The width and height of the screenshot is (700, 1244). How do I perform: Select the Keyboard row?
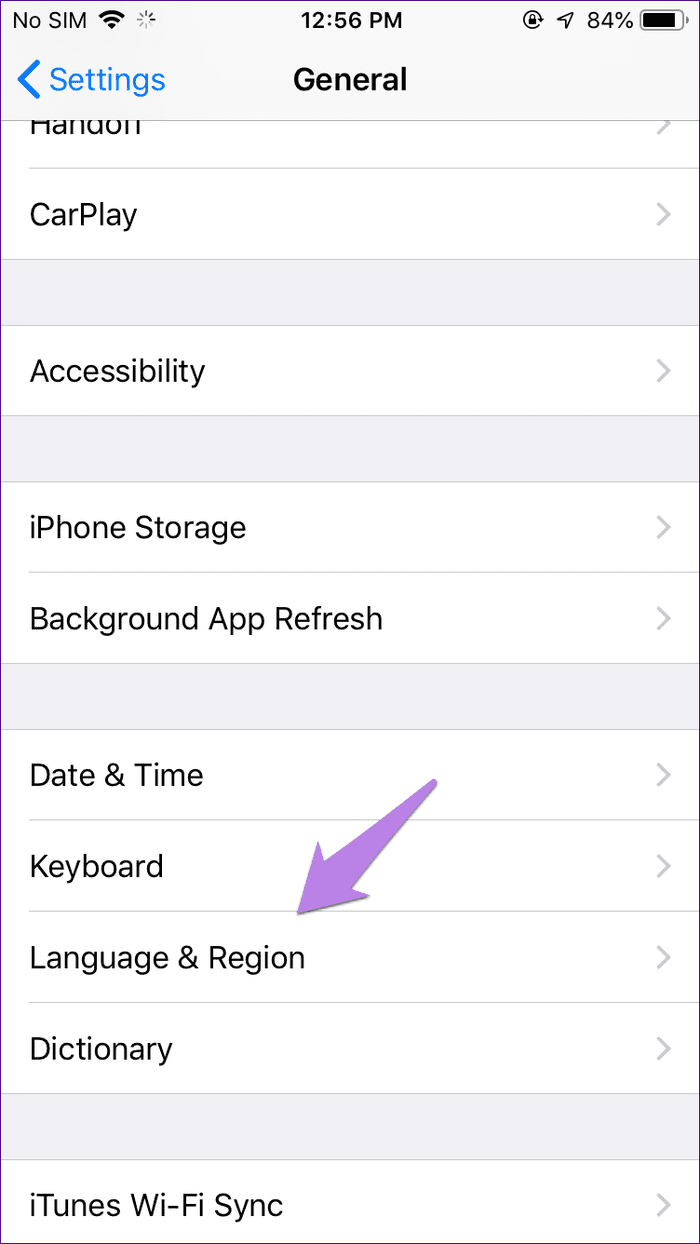tap(350, 866)
